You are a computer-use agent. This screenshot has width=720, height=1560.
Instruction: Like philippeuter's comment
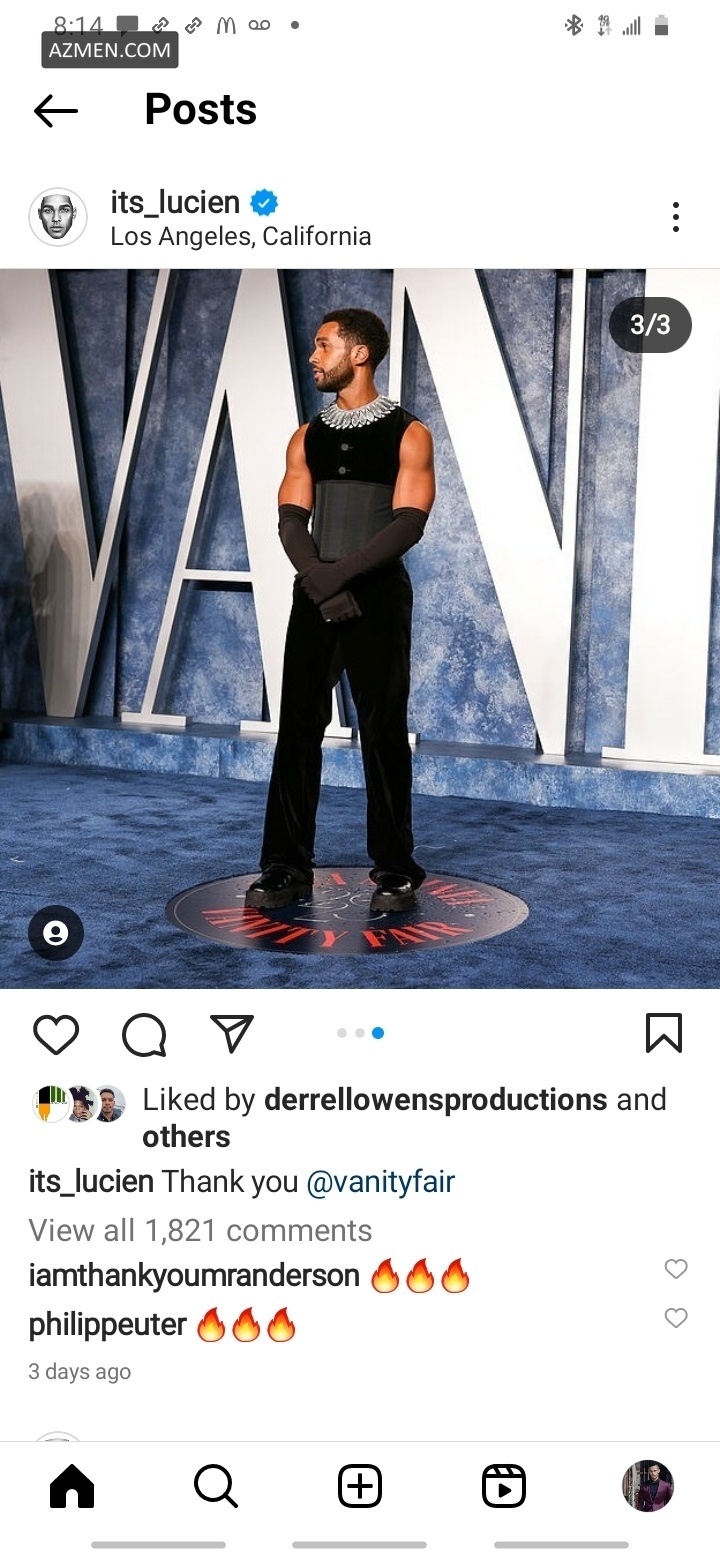point(676,1318)
